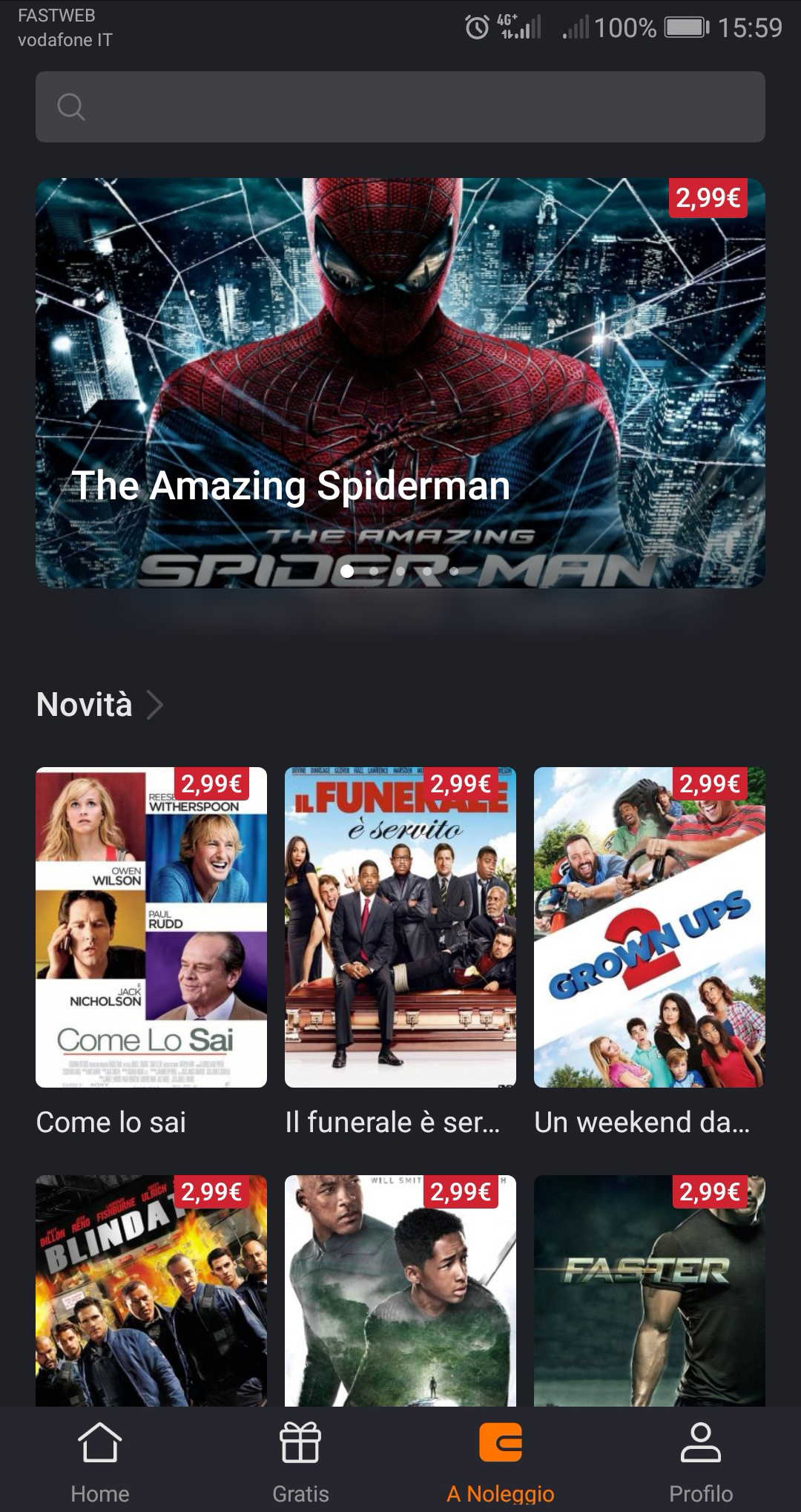801x1512 pixels.
Task: Switch to the Gratis tab
Action: [x=300, y=1460]
